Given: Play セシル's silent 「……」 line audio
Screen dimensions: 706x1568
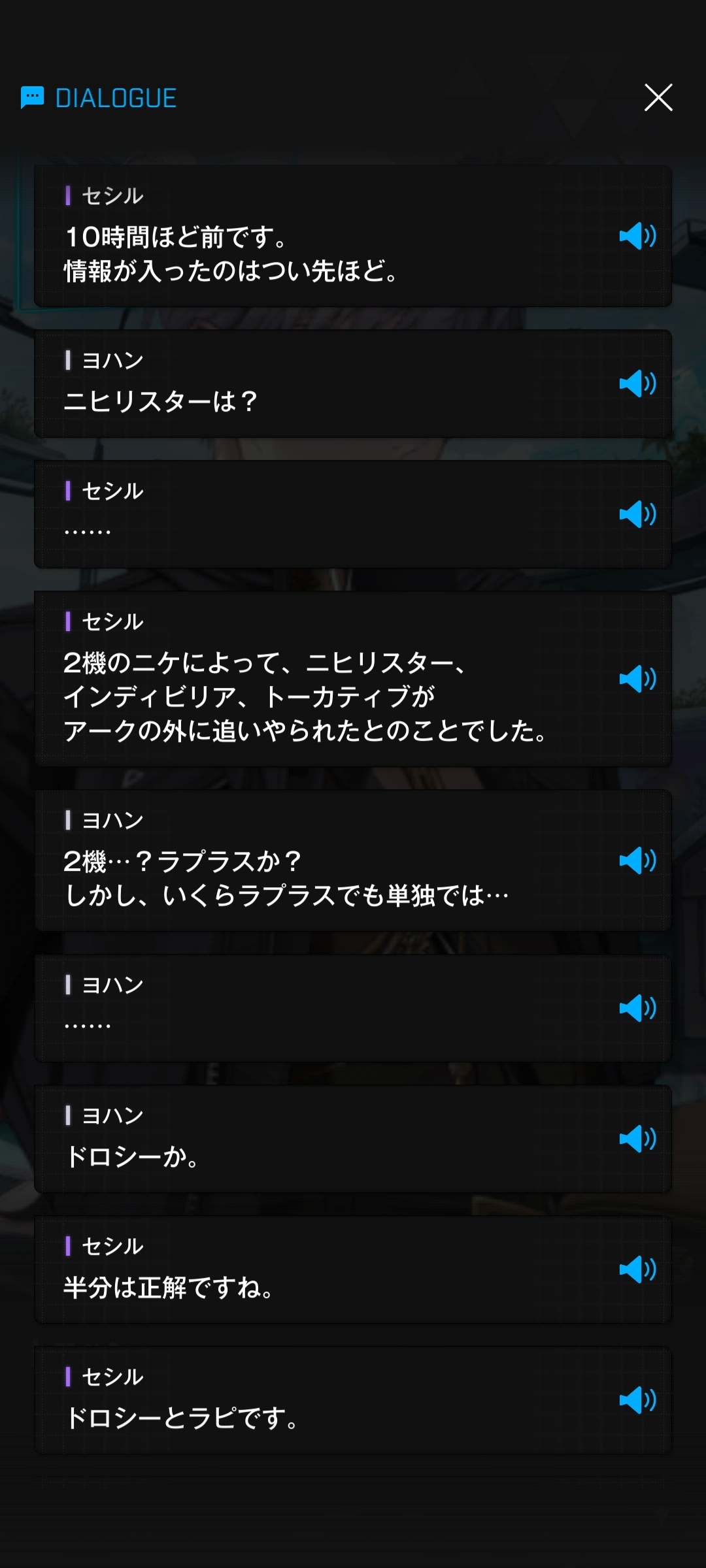Looking at the screenshot, I should [x=637, y=514].
